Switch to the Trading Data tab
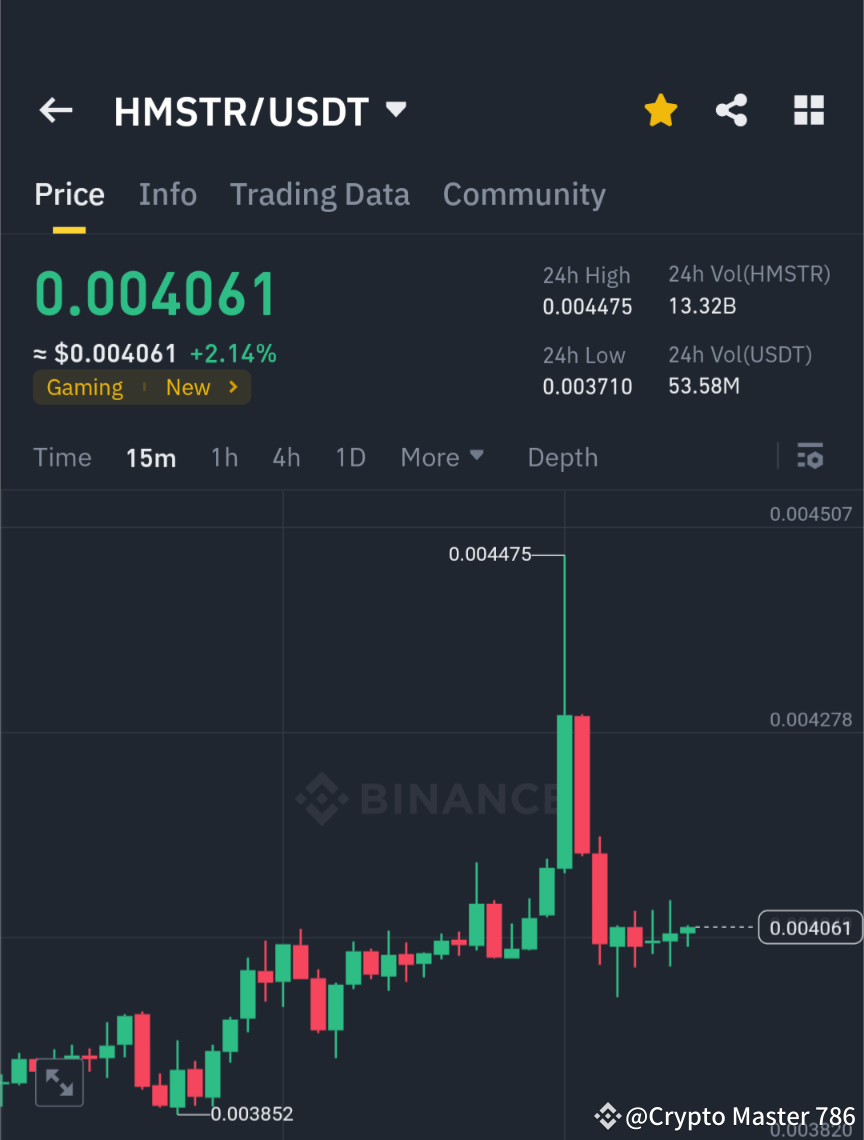864x1140 pixels. (320, 194)
